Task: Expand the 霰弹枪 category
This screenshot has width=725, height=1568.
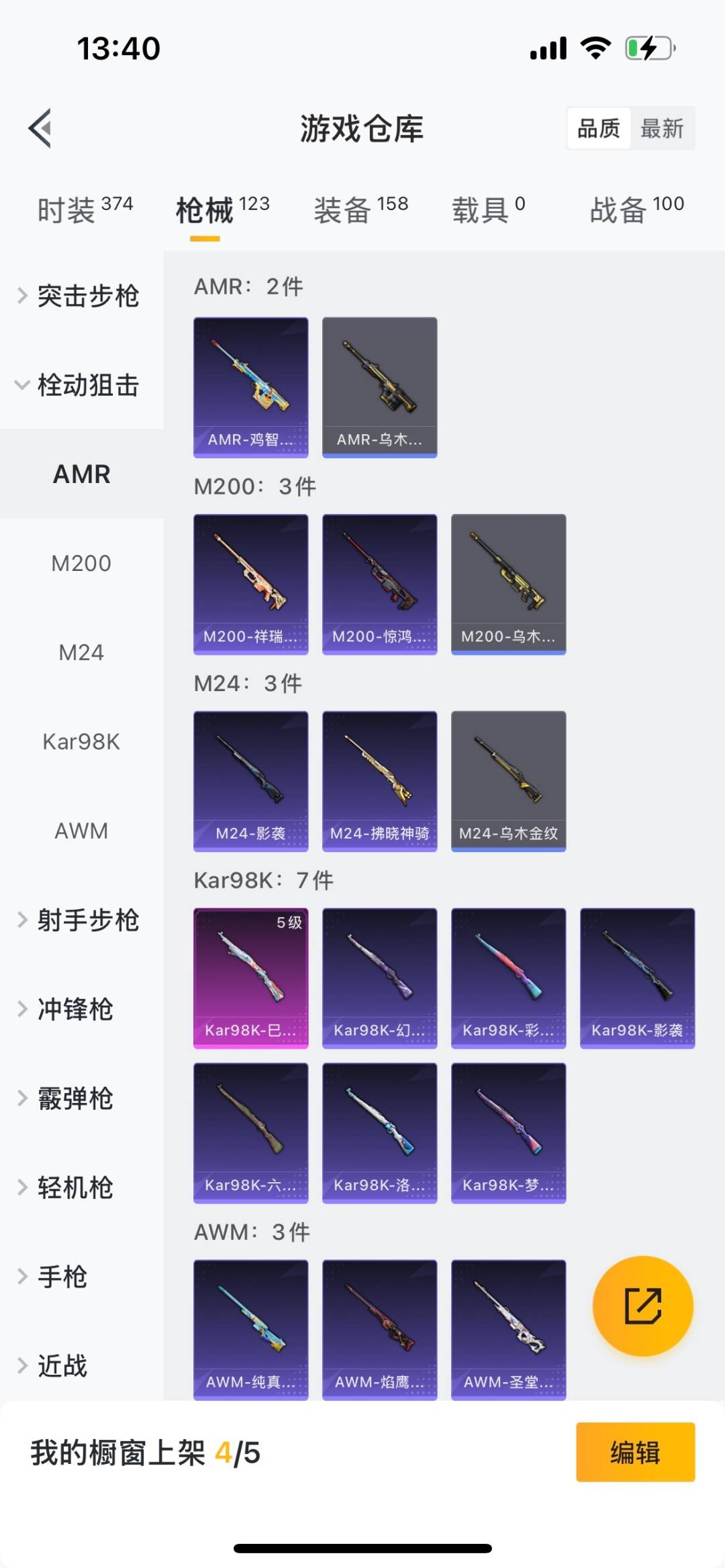Action: pos(74,1098)
